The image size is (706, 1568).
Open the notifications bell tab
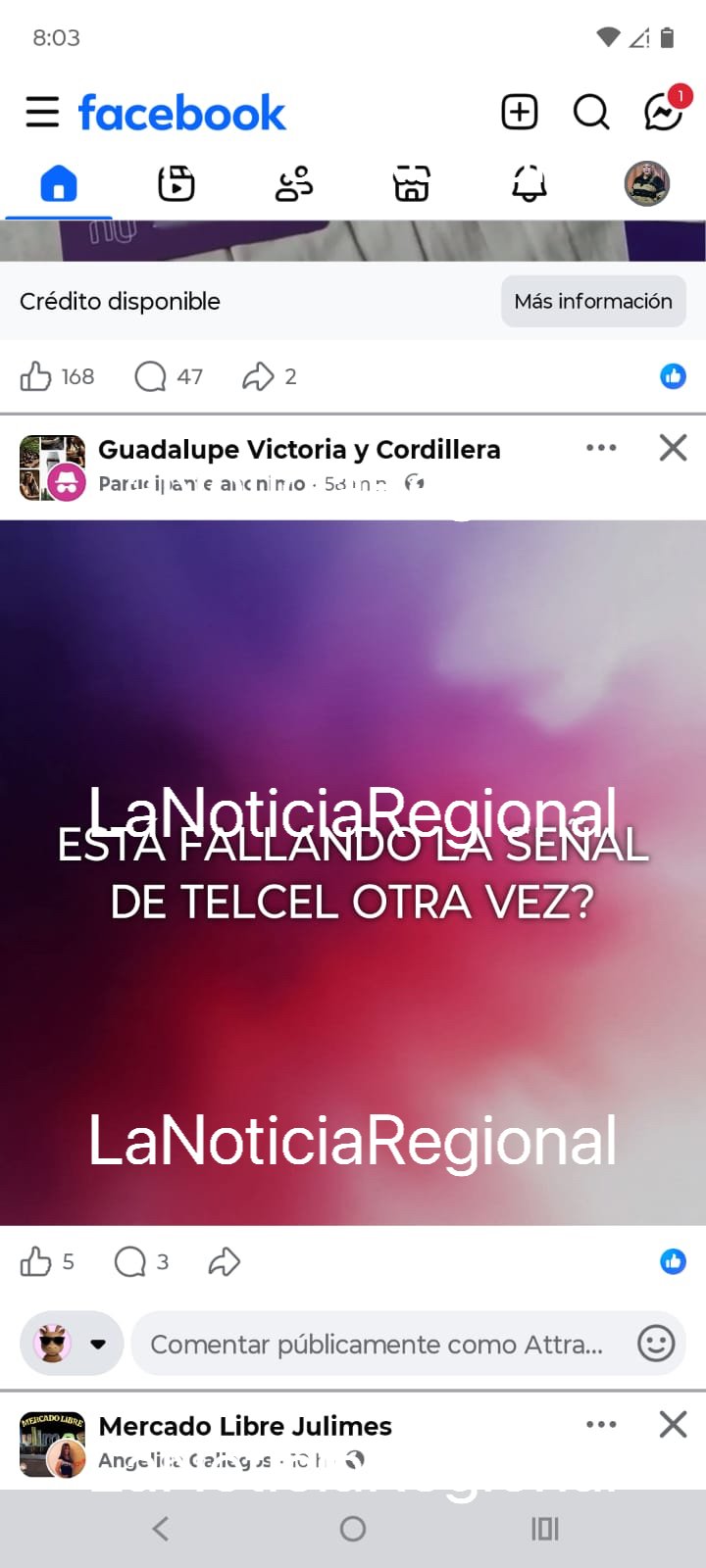click(x=529, y=183)
